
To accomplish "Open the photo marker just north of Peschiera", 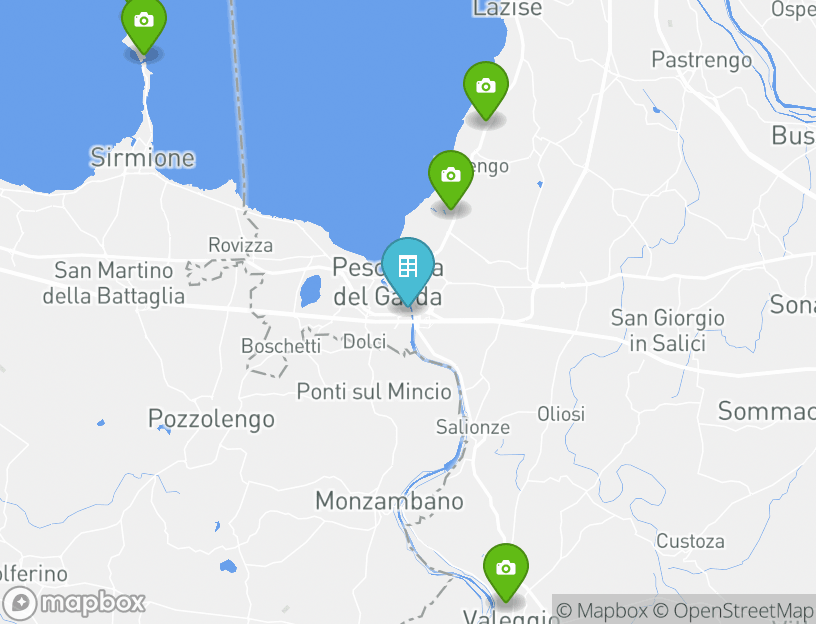I will tap(451, 177).
